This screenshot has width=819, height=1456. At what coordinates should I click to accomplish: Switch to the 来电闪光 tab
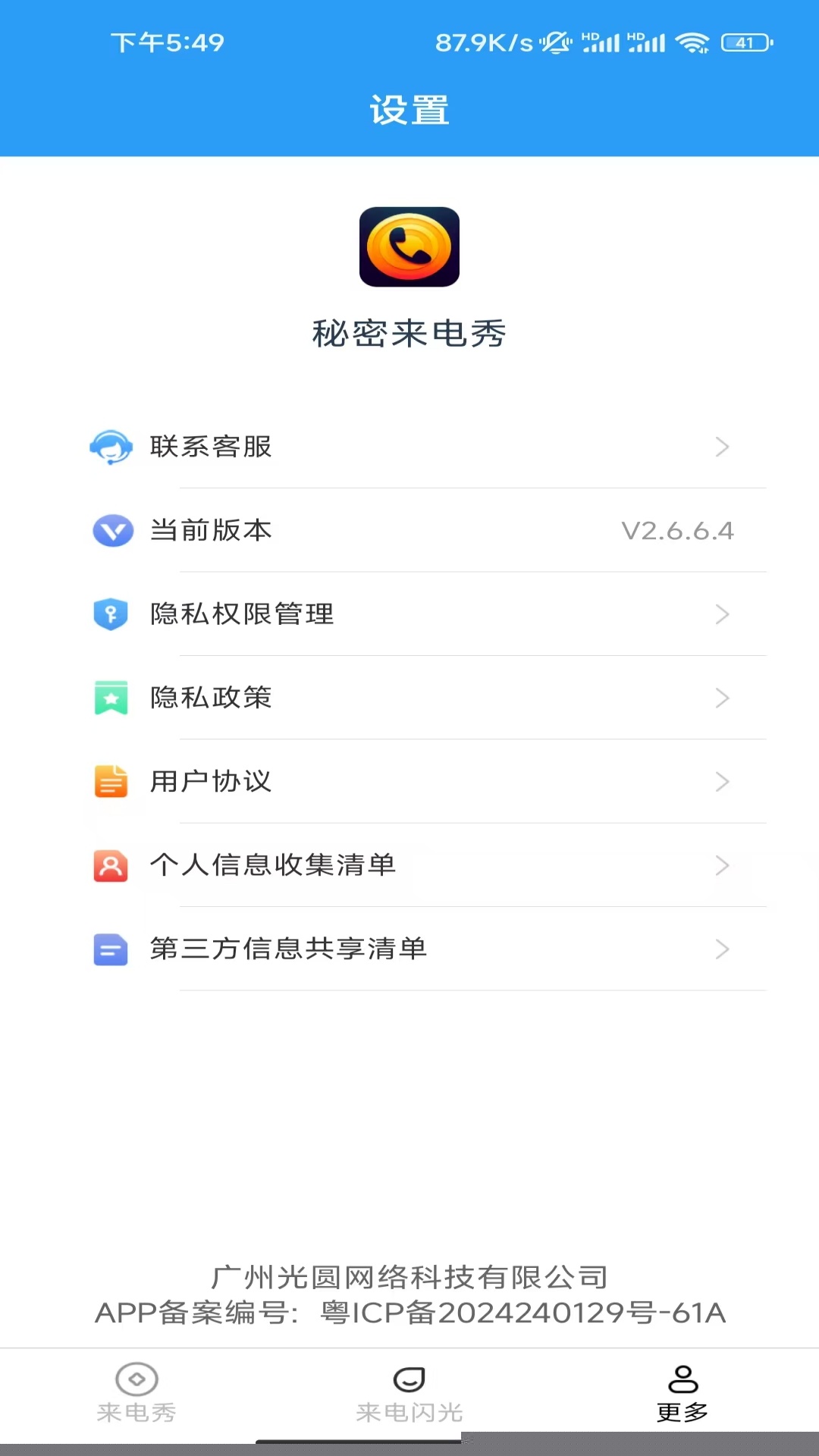tap(409, 1392)
